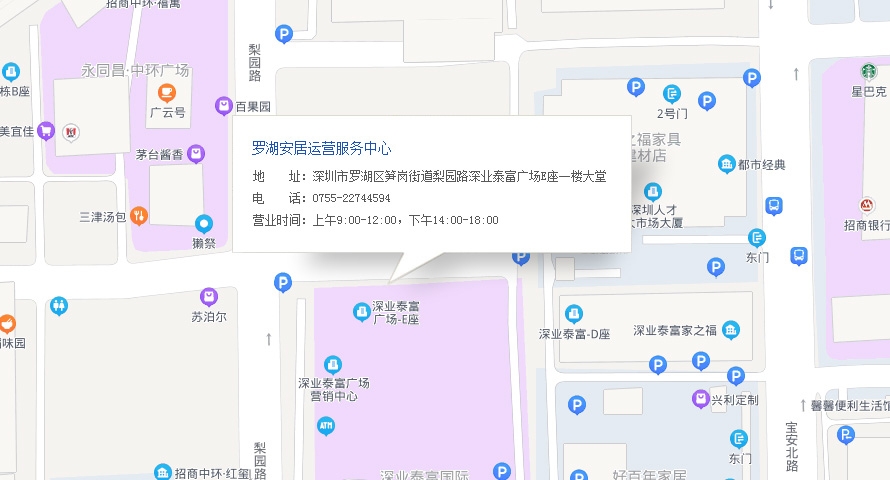The image size is (890, 480).
Task: Tap the 都市经典 marker
Action: point(727,164)
